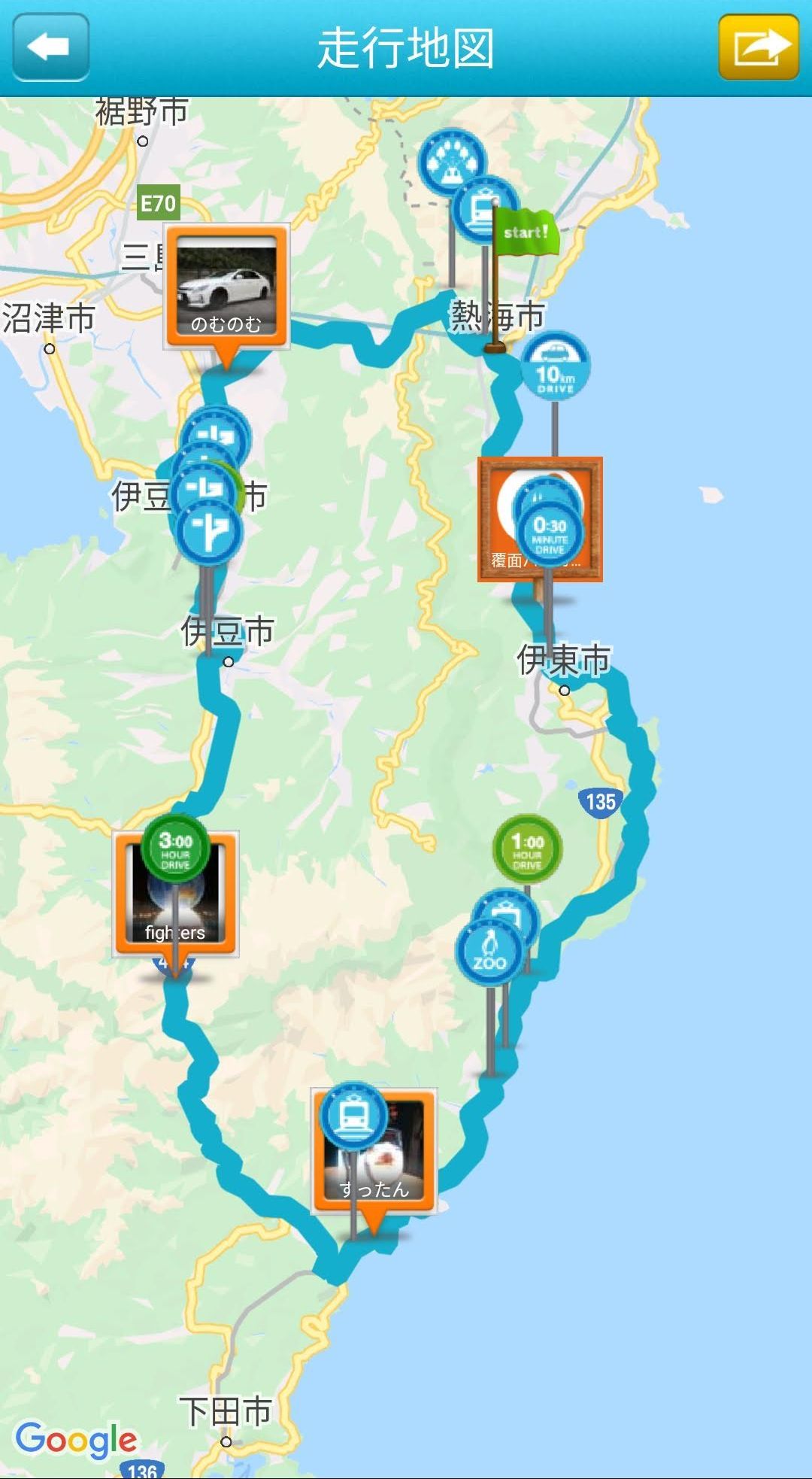This screenshot has height=1479, width=812.
Task: Select the ZOO penguin badge marker
Action: click(x=489, y=952)
